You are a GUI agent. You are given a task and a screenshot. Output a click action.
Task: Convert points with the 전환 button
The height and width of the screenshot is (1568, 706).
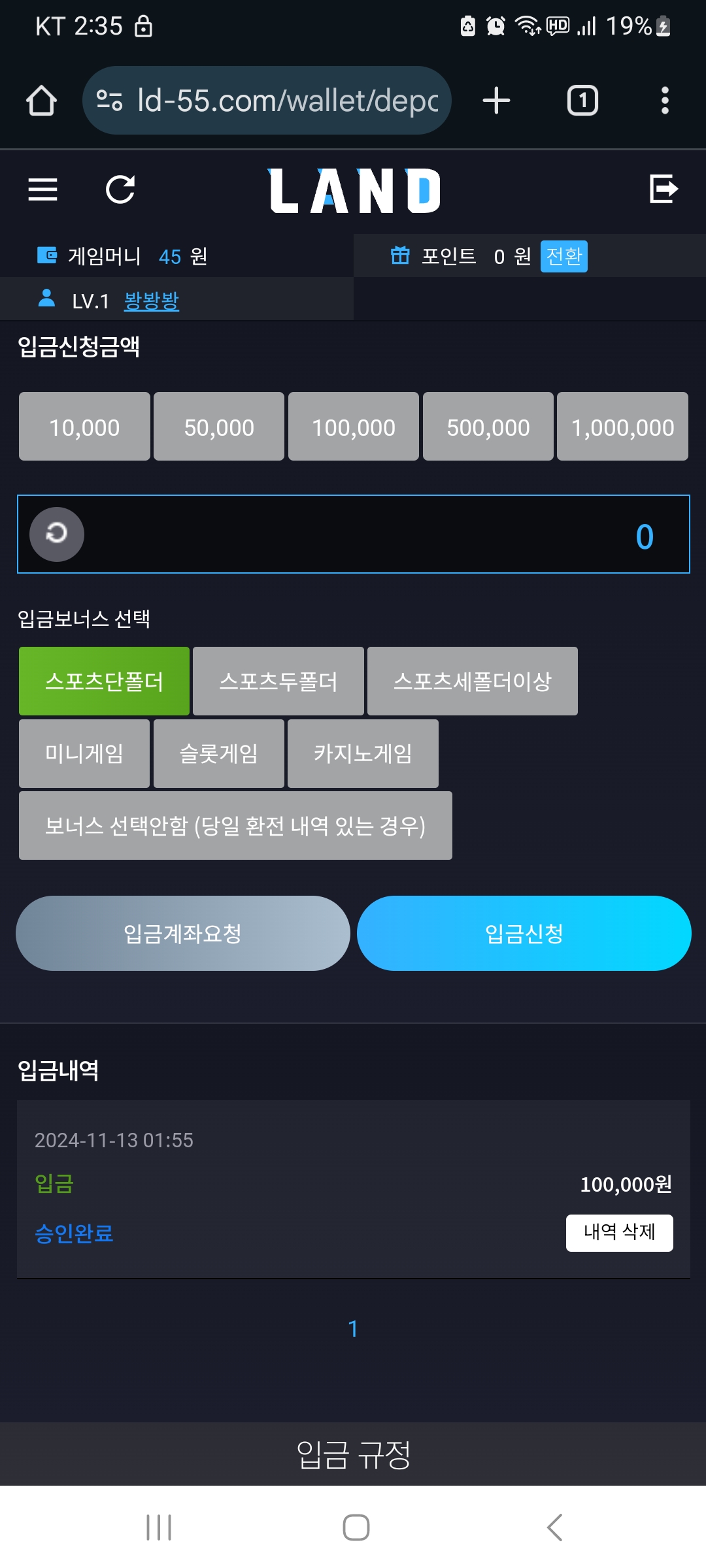[x=563, y=256]
